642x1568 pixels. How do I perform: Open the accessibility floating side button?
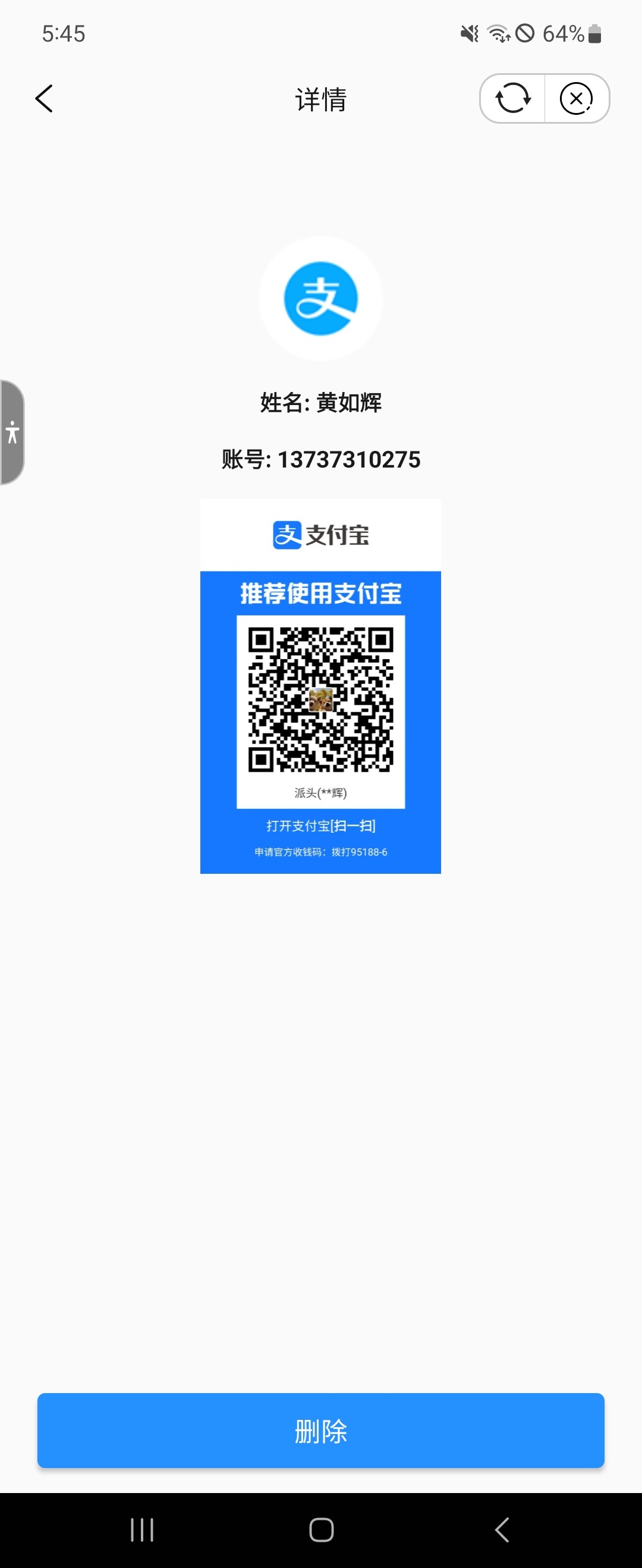coord(12,432)
